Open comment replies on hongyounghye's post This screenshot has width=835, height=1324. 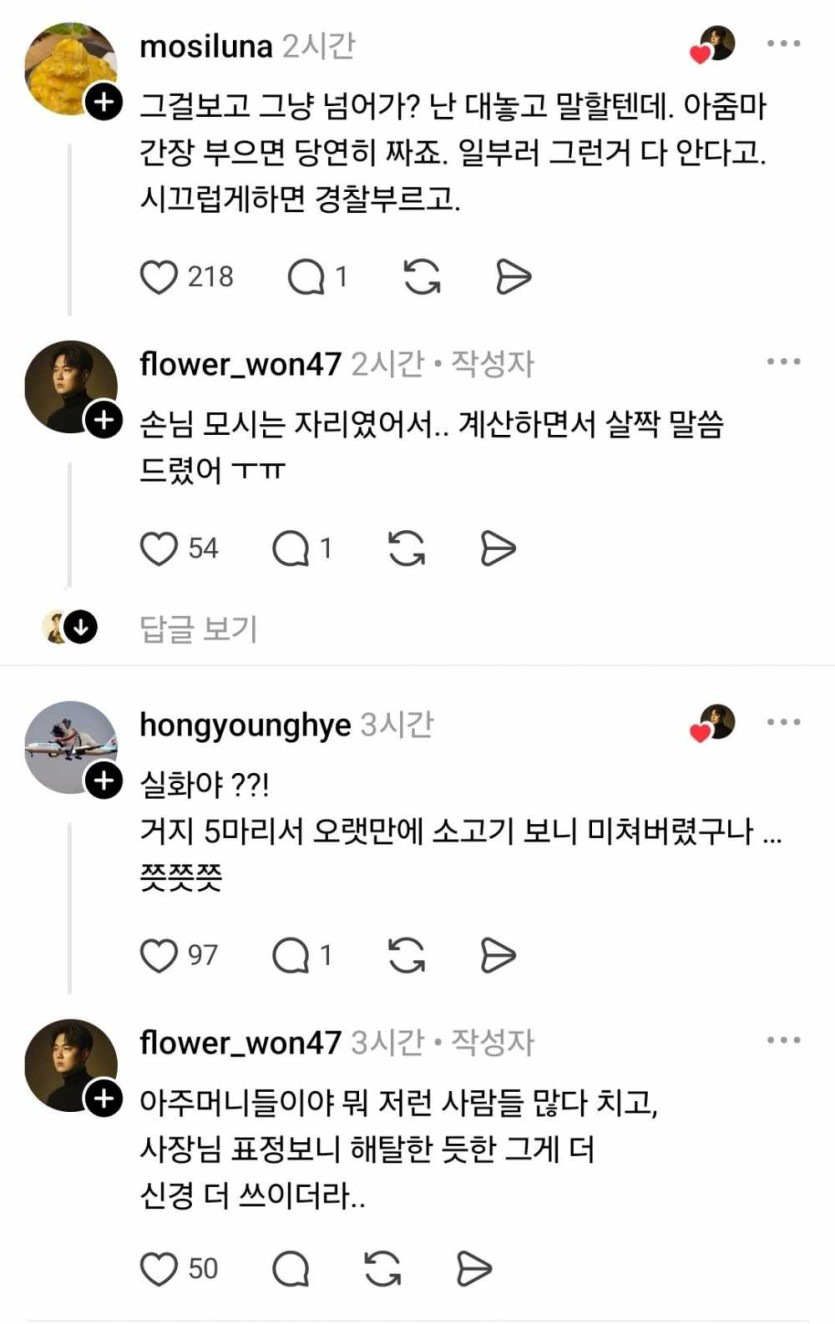(x=291, y=955)
